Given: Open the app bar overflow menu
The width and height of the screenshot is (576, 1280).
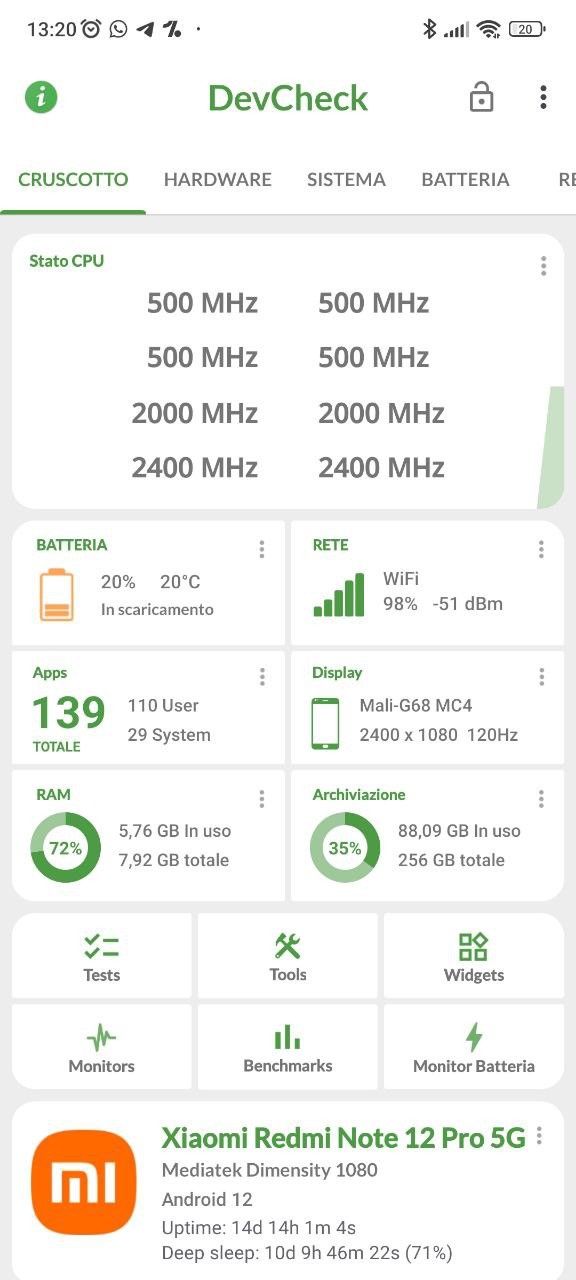Looking at the screenshot, I should [x=543, y=97].
